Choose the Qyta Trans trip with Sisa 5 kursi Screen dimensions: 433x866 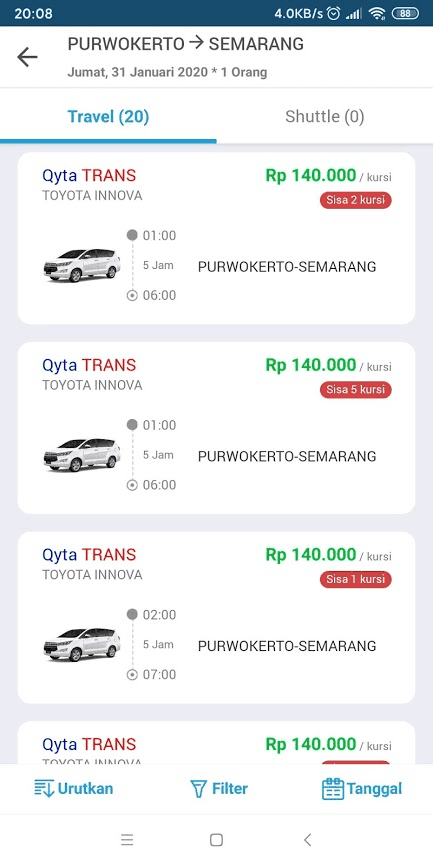(216, 428)
